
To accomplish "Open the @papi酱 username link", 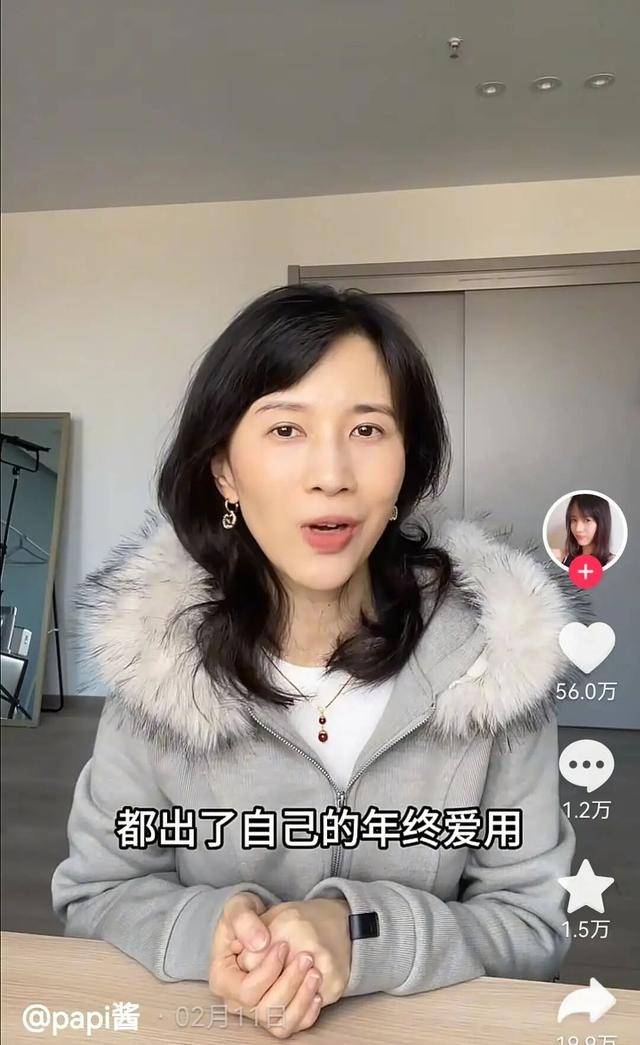I will pos(82,1017).
